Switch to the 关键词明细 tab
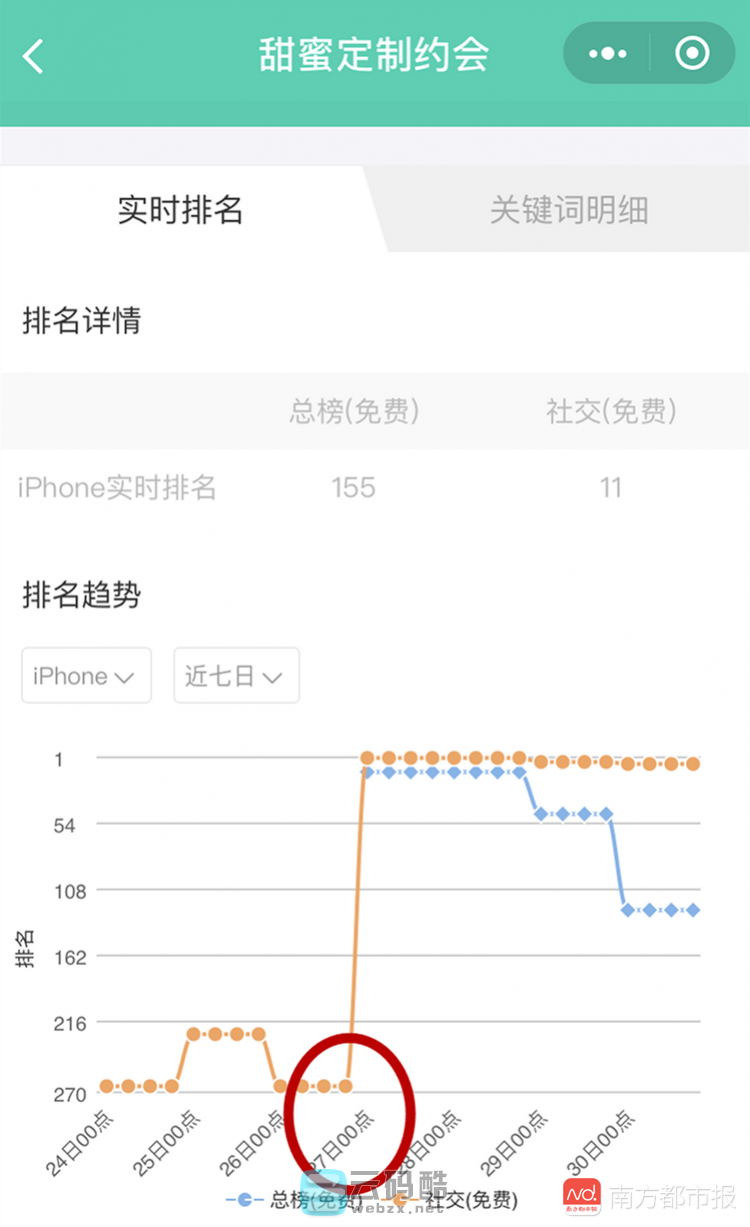The height and width of the screenshot is (1227, 750). pyautogui.click(x=569, y=210)
